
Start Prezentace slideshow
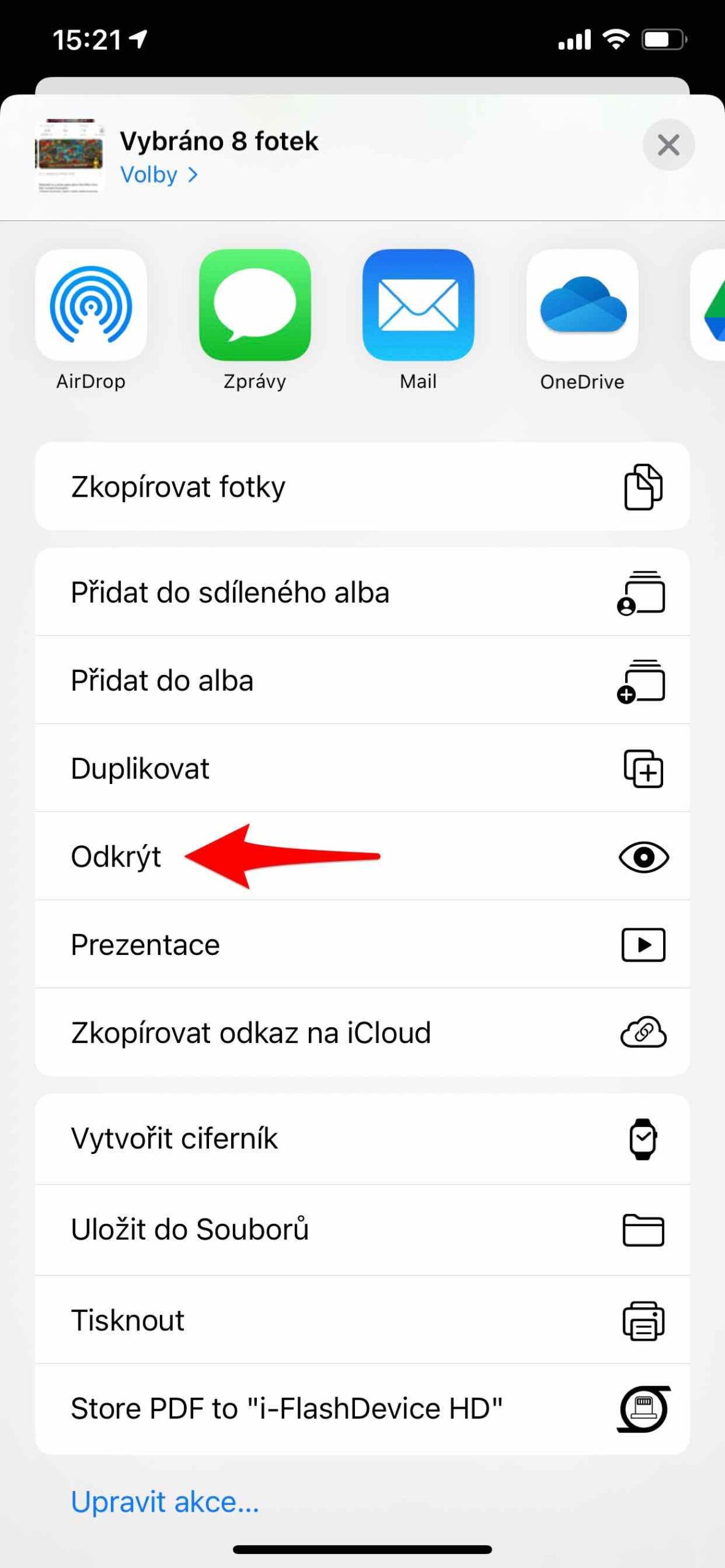coord(362,944)
